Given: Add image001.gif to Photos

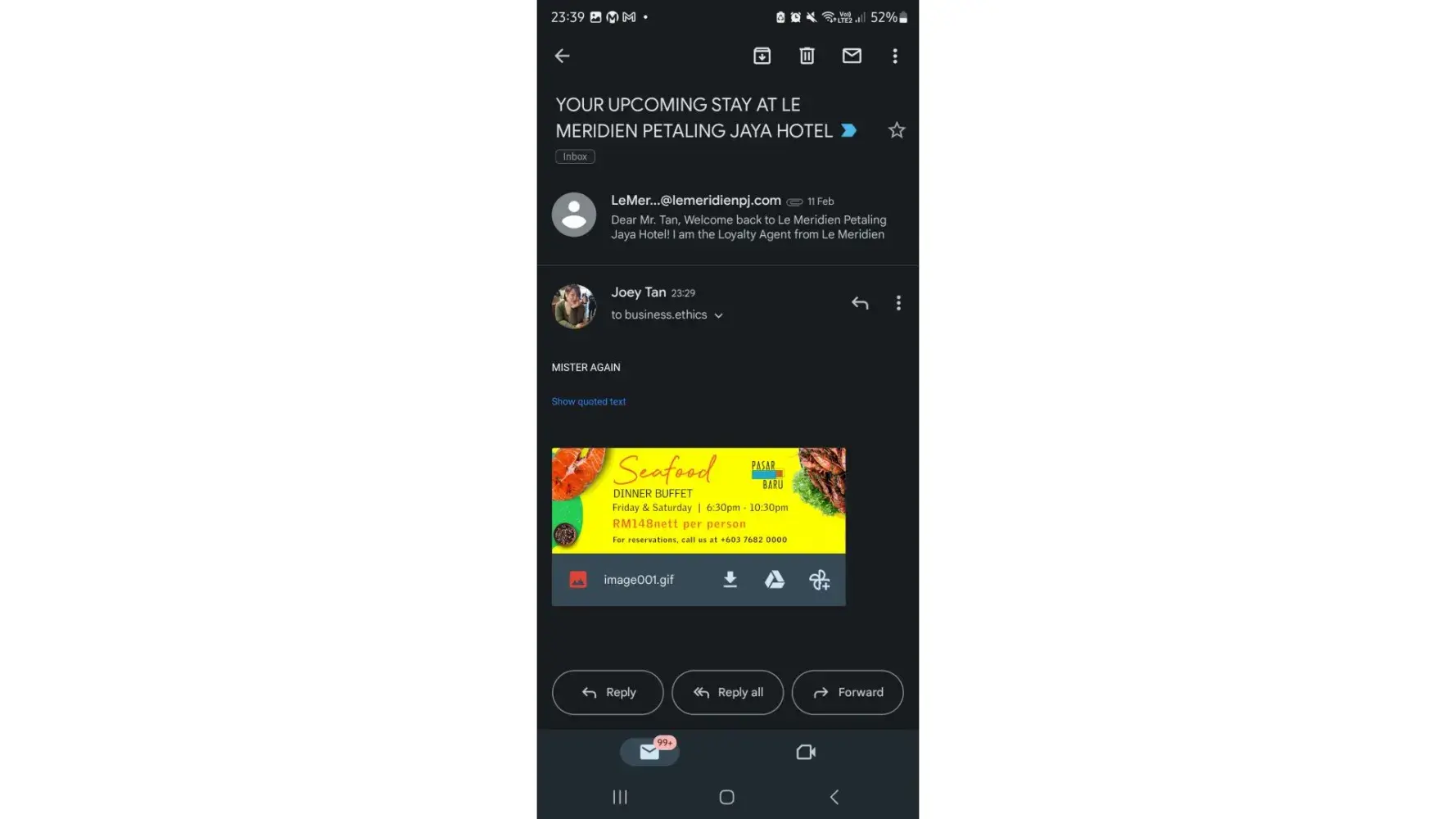Looking at the screenshot, I should point(819,580).
